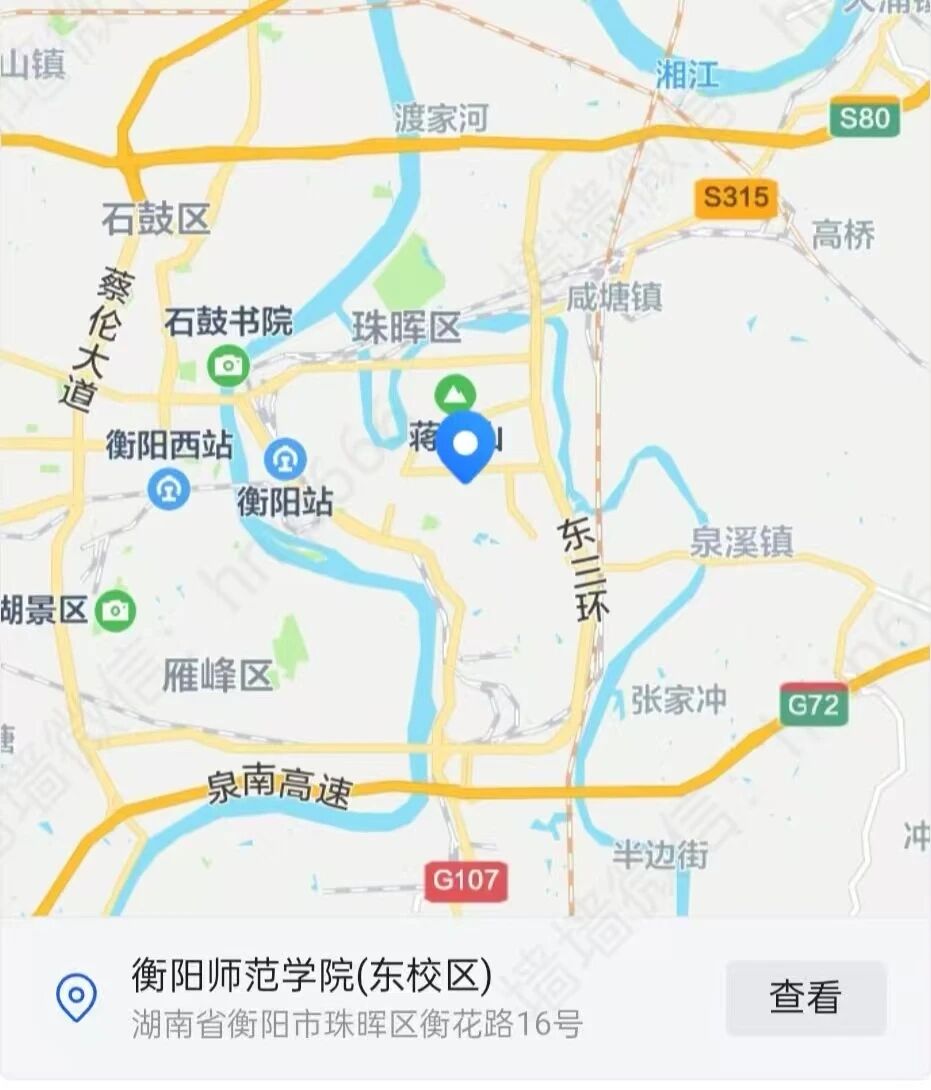Viewport: 931px width, 1090px height.
Task: Select the 衡阳站 railway station marker
Action: point(286,460)
